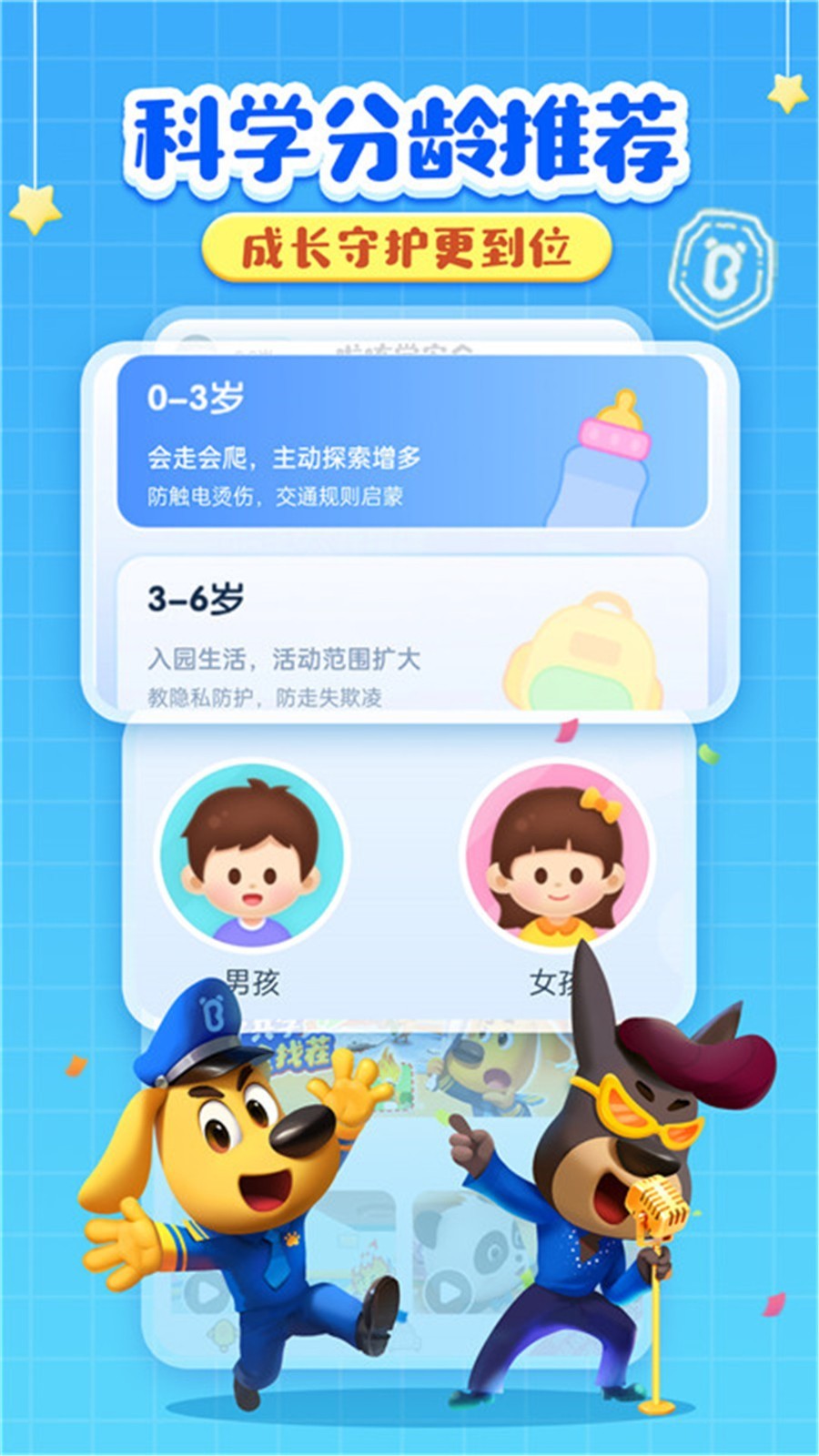The width and height of the screenshot is (819, 1456).
Task: Tap the yellow progress-style banner strip
Action: click(409, 244)
